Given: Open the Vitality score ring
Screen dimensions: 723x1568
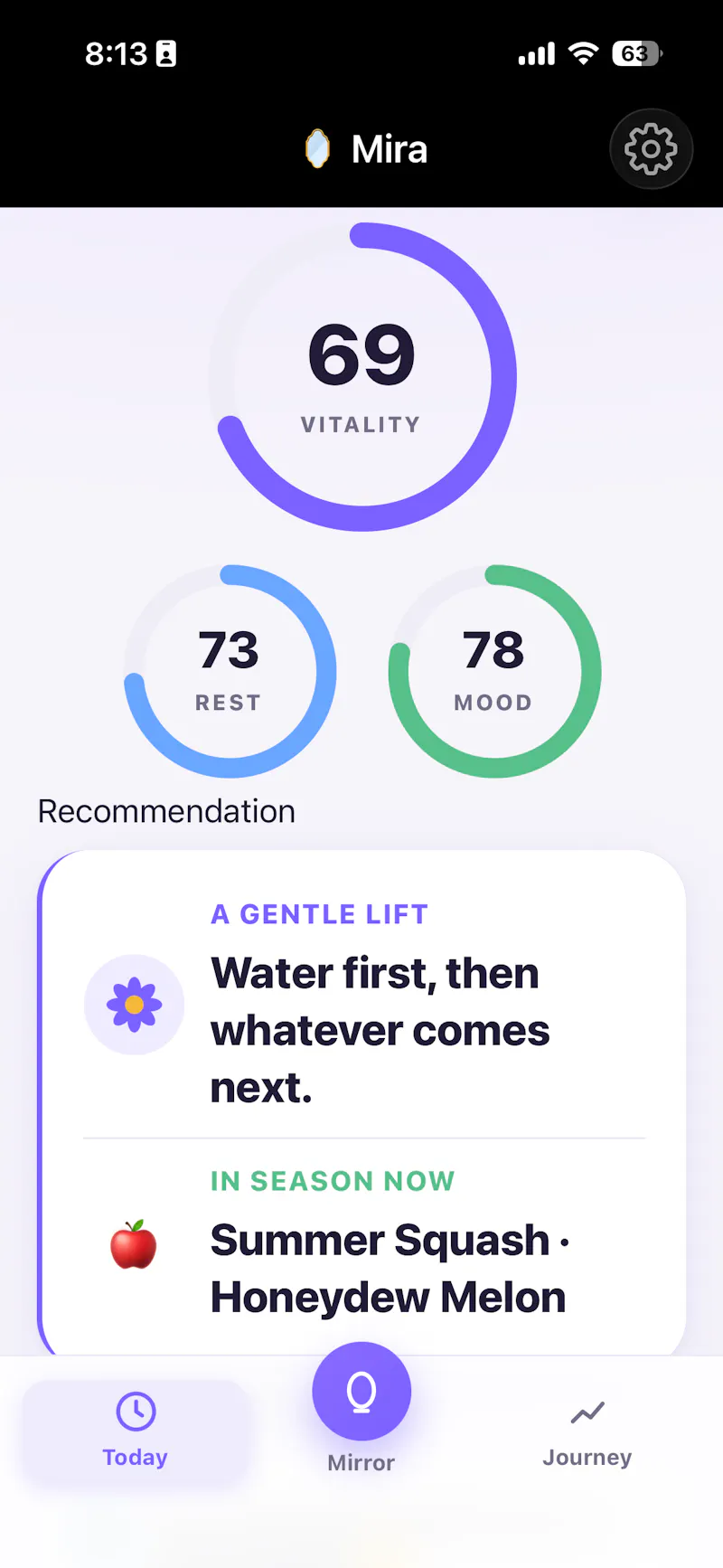Looking at the screenshot, I should click(362, 376).
